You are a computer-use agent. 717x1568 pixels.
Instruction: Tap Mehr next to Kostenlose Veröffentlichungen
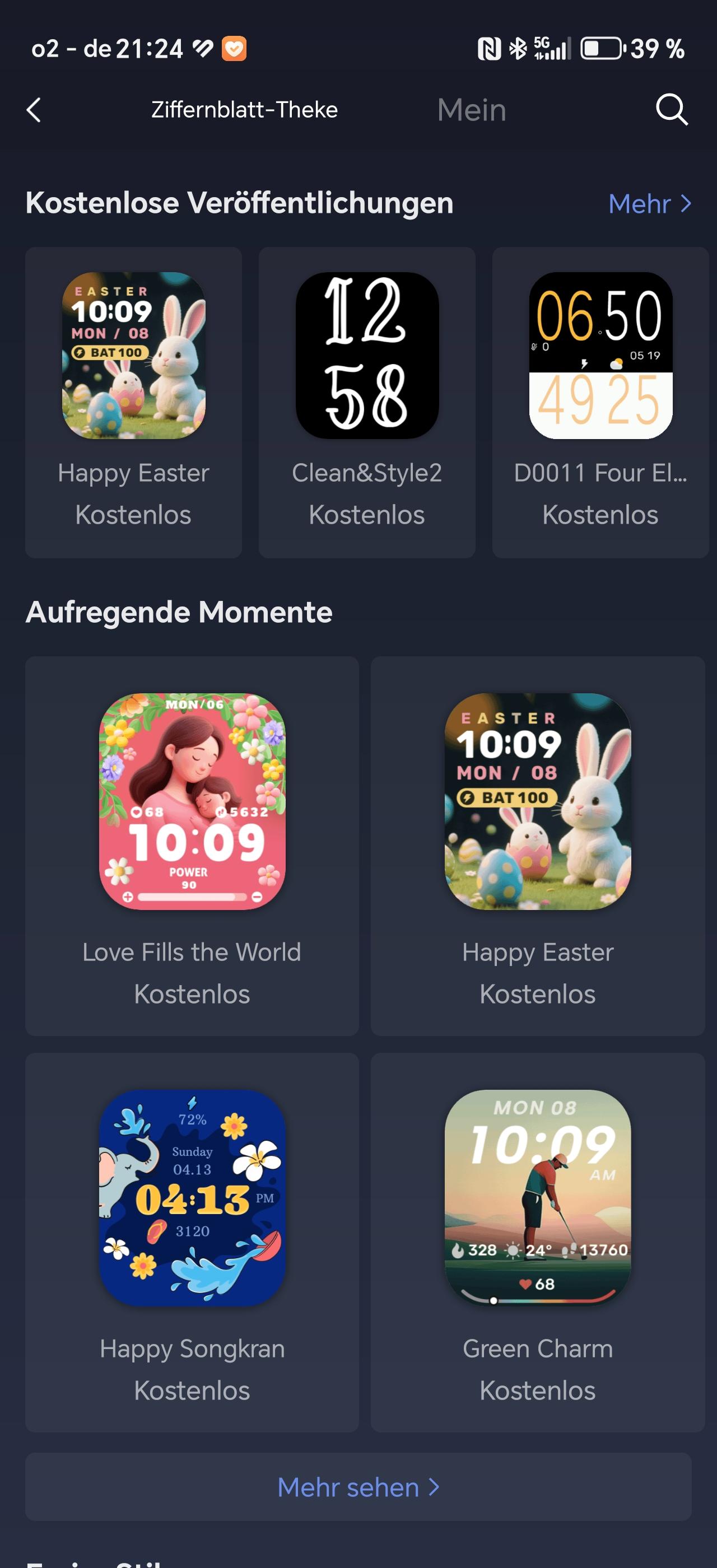point(650,203)
